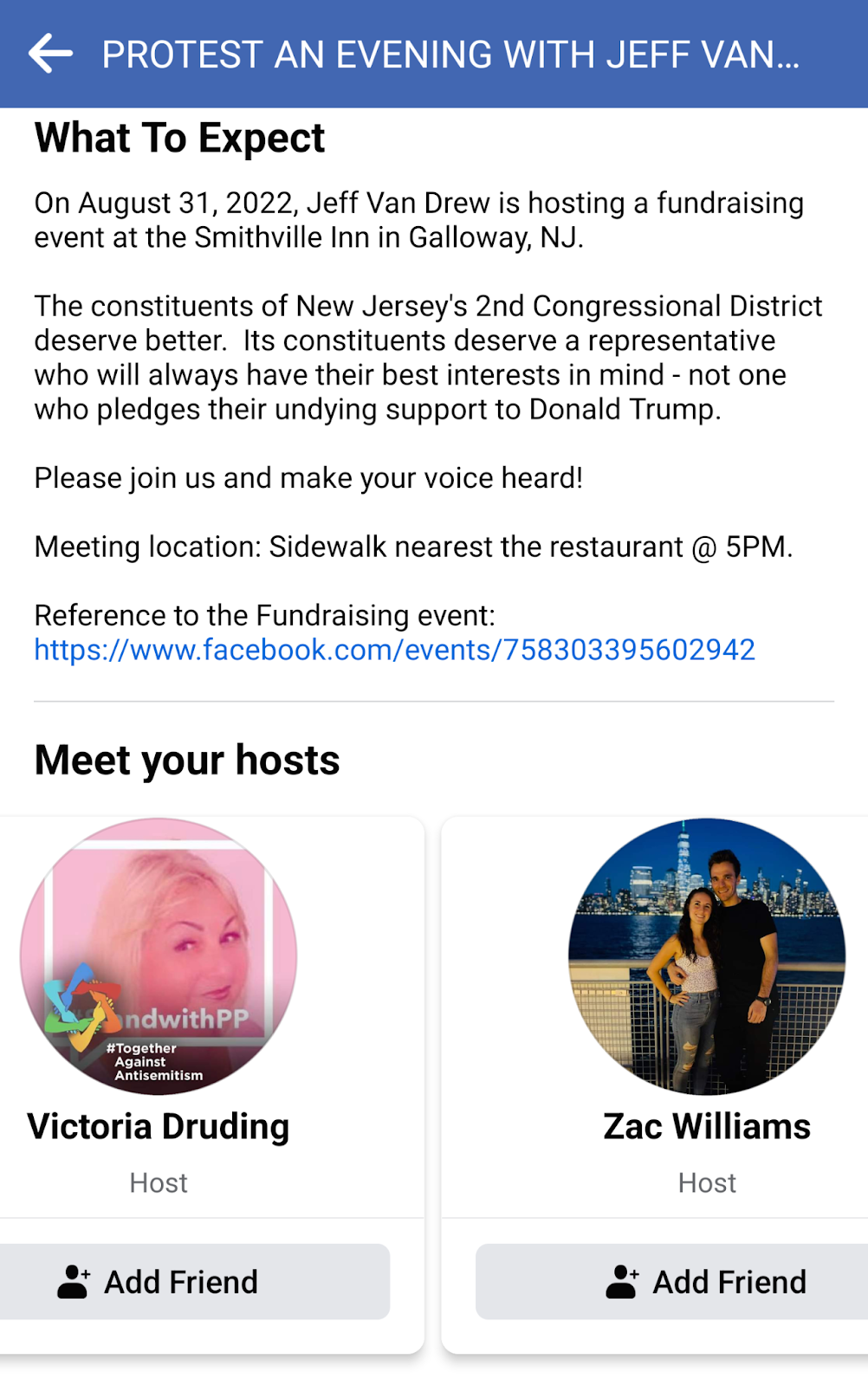Open Zac Williams' host profile
Image resolution: width=868 pixels, height=1386 pixels.
coord(707,1125)
